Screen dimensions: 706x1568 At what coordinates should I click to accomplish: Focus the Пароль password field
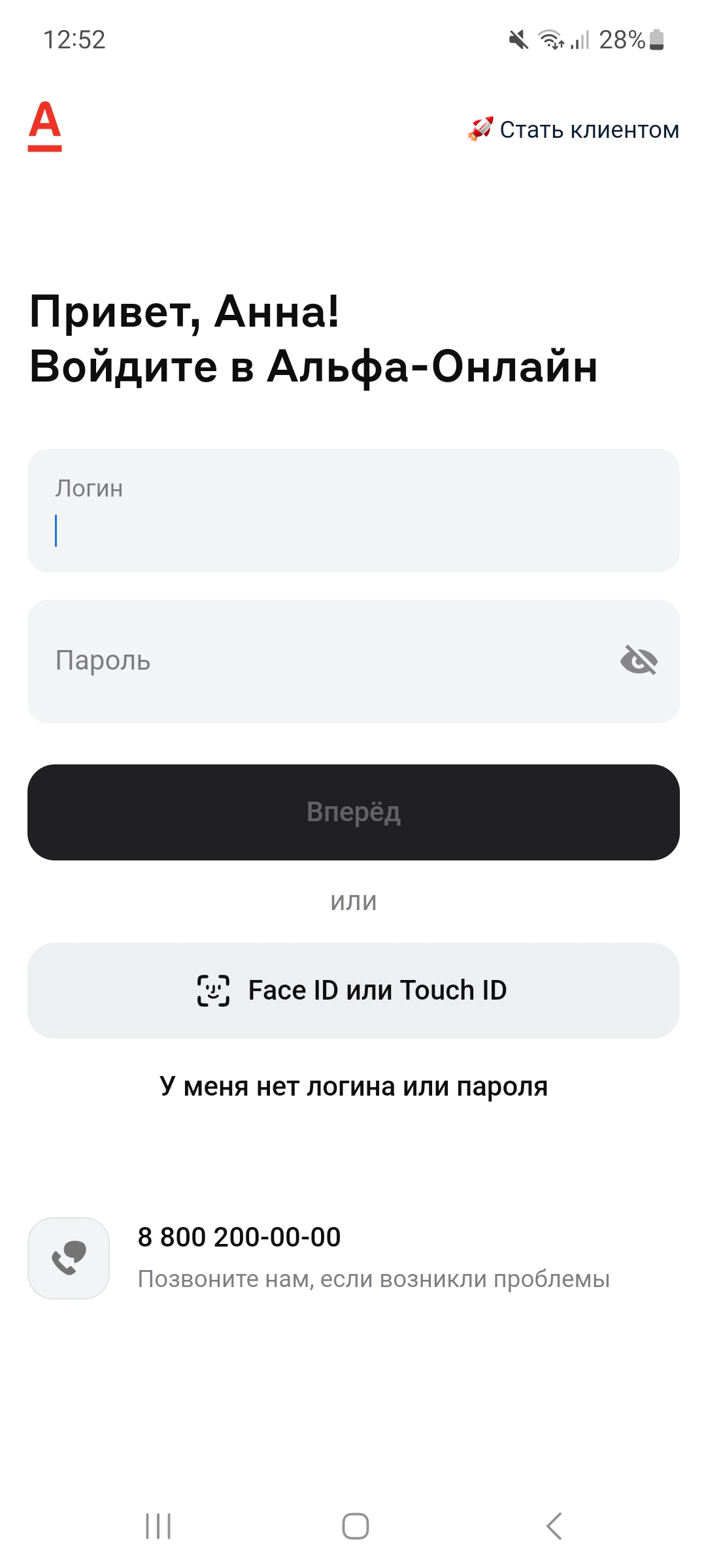coord(314,661)
